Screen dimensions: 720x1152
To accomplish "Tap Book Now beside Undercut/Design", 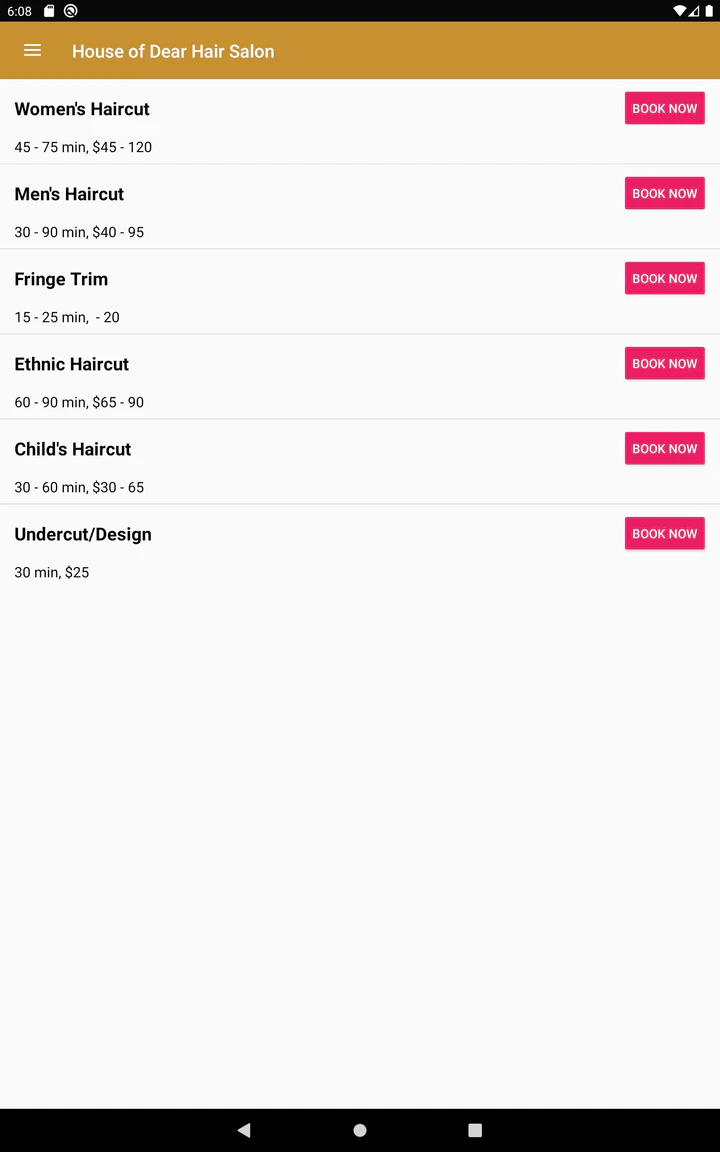I will (664, 533).
